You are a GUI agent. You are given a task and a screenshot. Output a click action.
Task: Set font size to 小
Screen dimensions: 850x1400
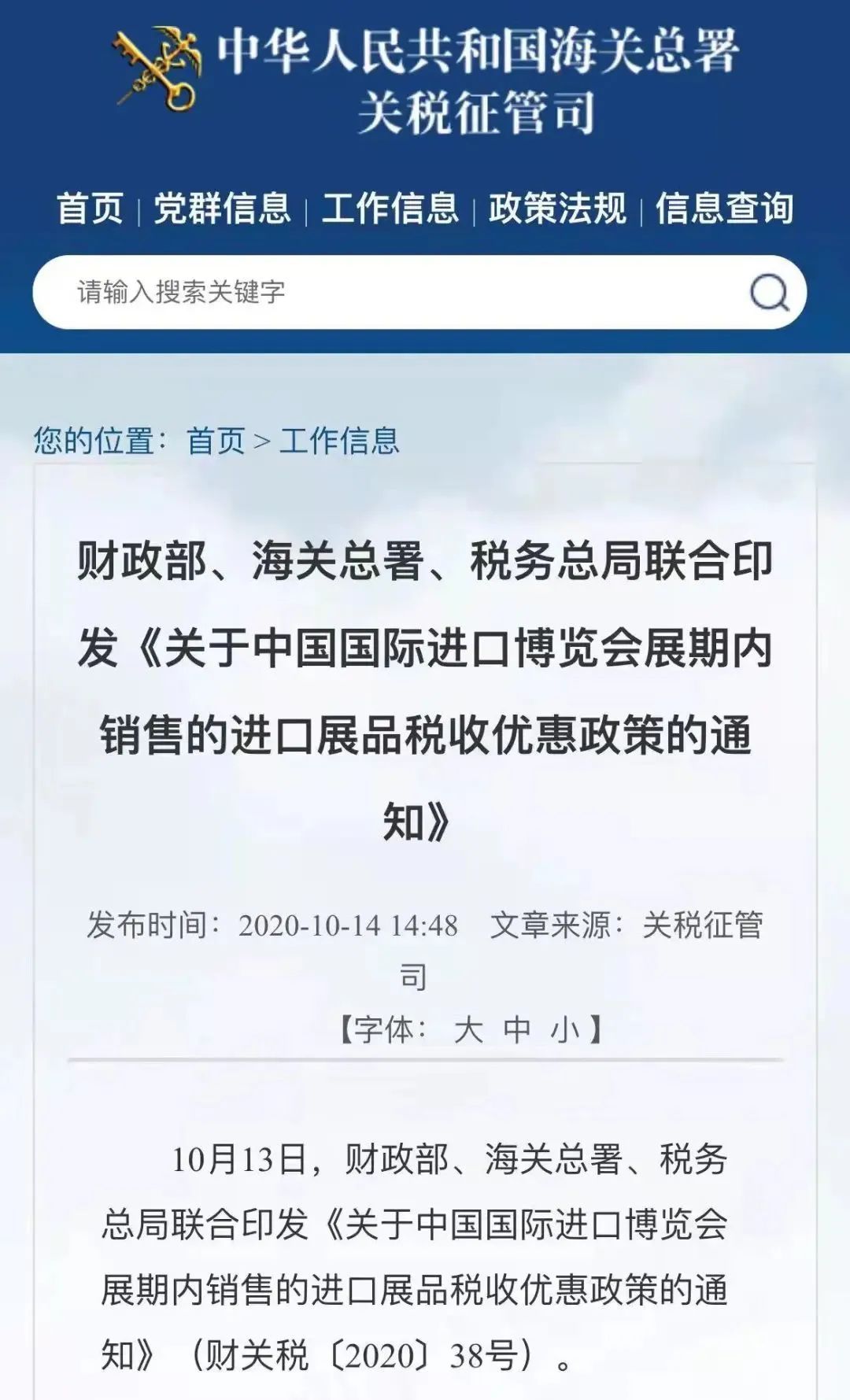pyautogui.click(x=565, y=1029)
